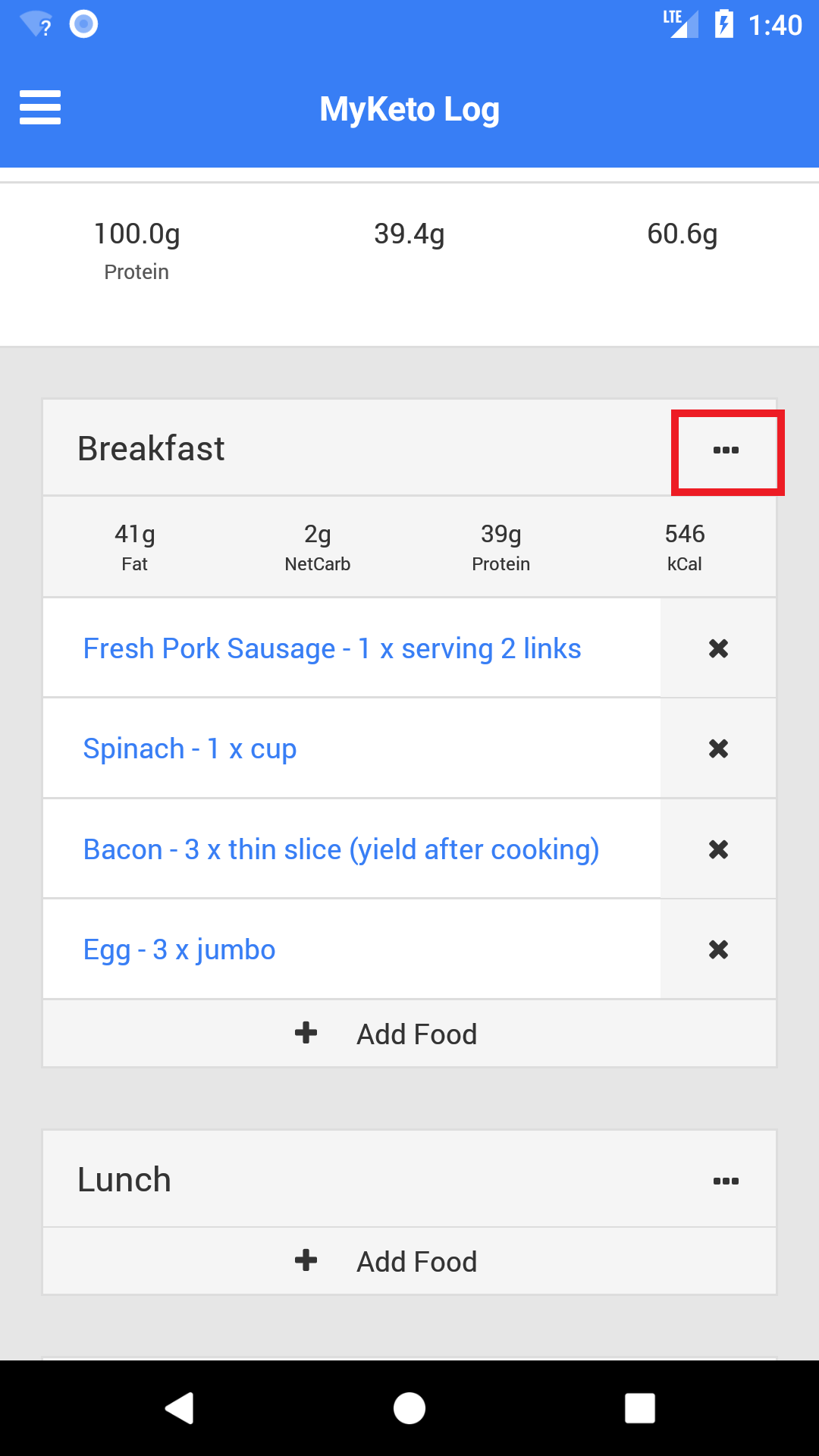Open the Bacon thin slice entry
The width and height of the screenshot is (819, 1456).
[x=341, y=849]
